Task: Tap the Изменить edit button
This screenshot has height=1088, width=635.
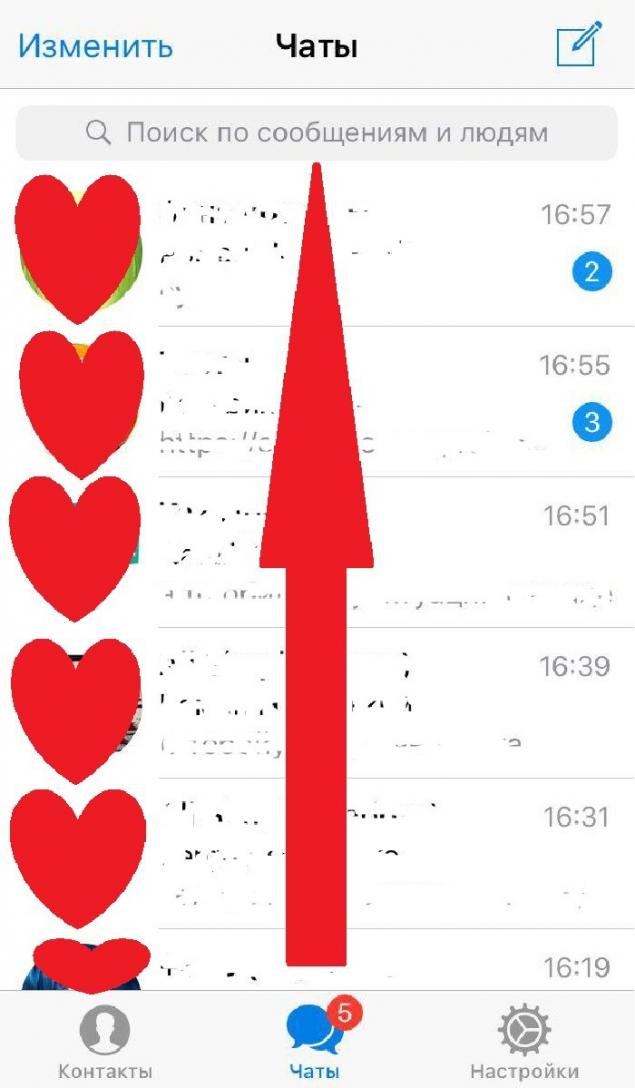Action: tap(95, 46)
